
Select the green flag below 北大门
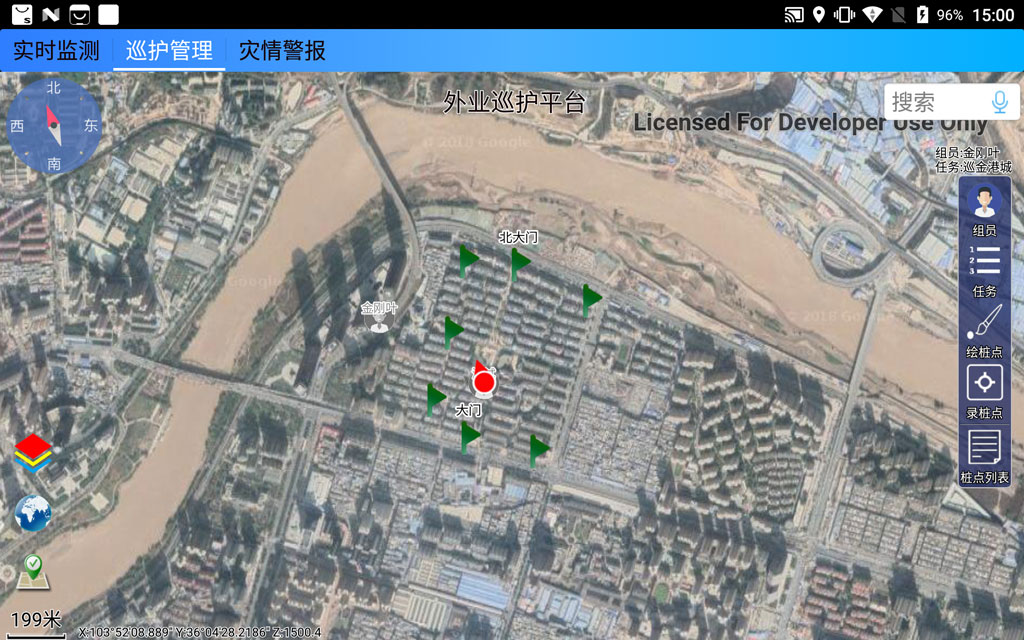point(520,263)
